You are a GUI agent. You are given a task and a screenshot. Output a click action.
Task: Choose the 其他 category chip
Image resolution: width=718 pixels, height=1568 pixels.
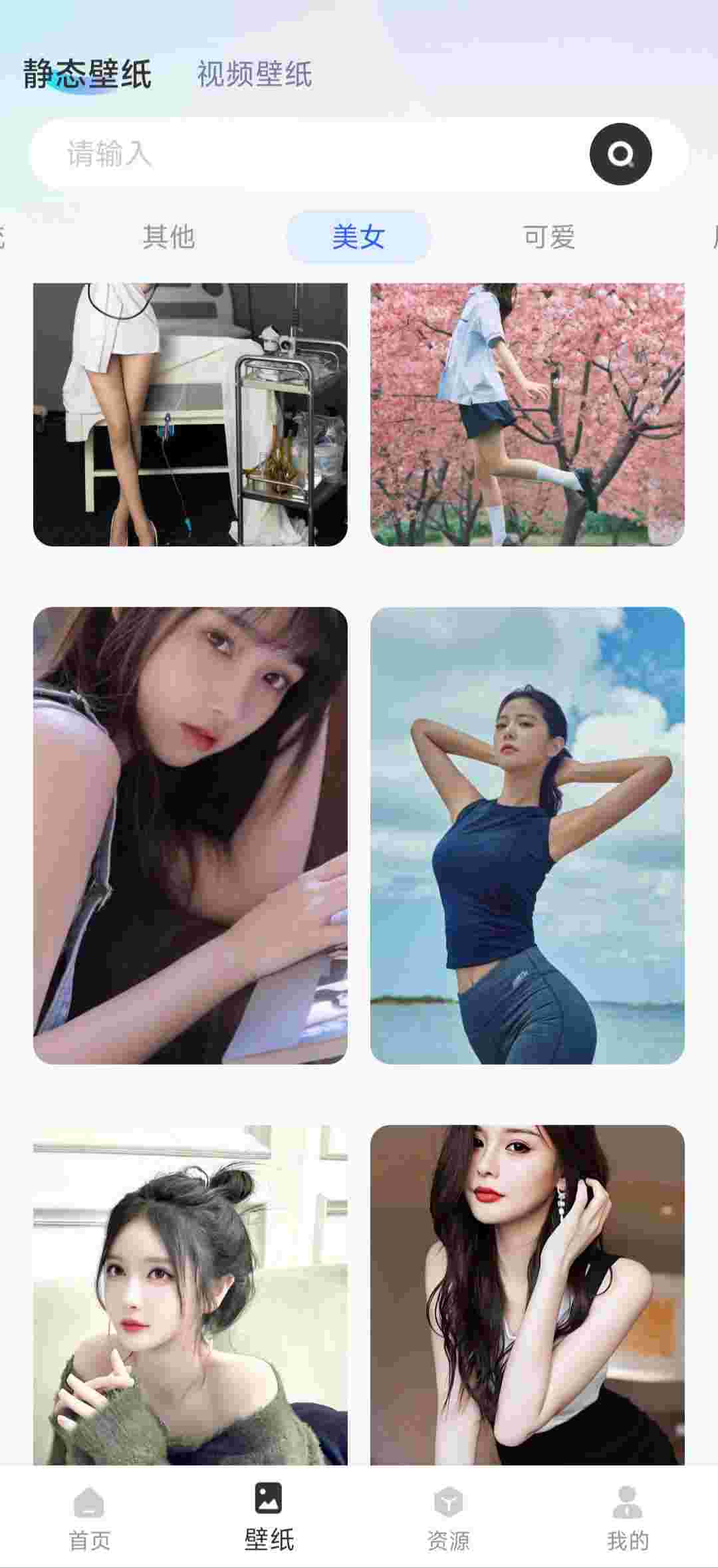[x=168, y=237]
